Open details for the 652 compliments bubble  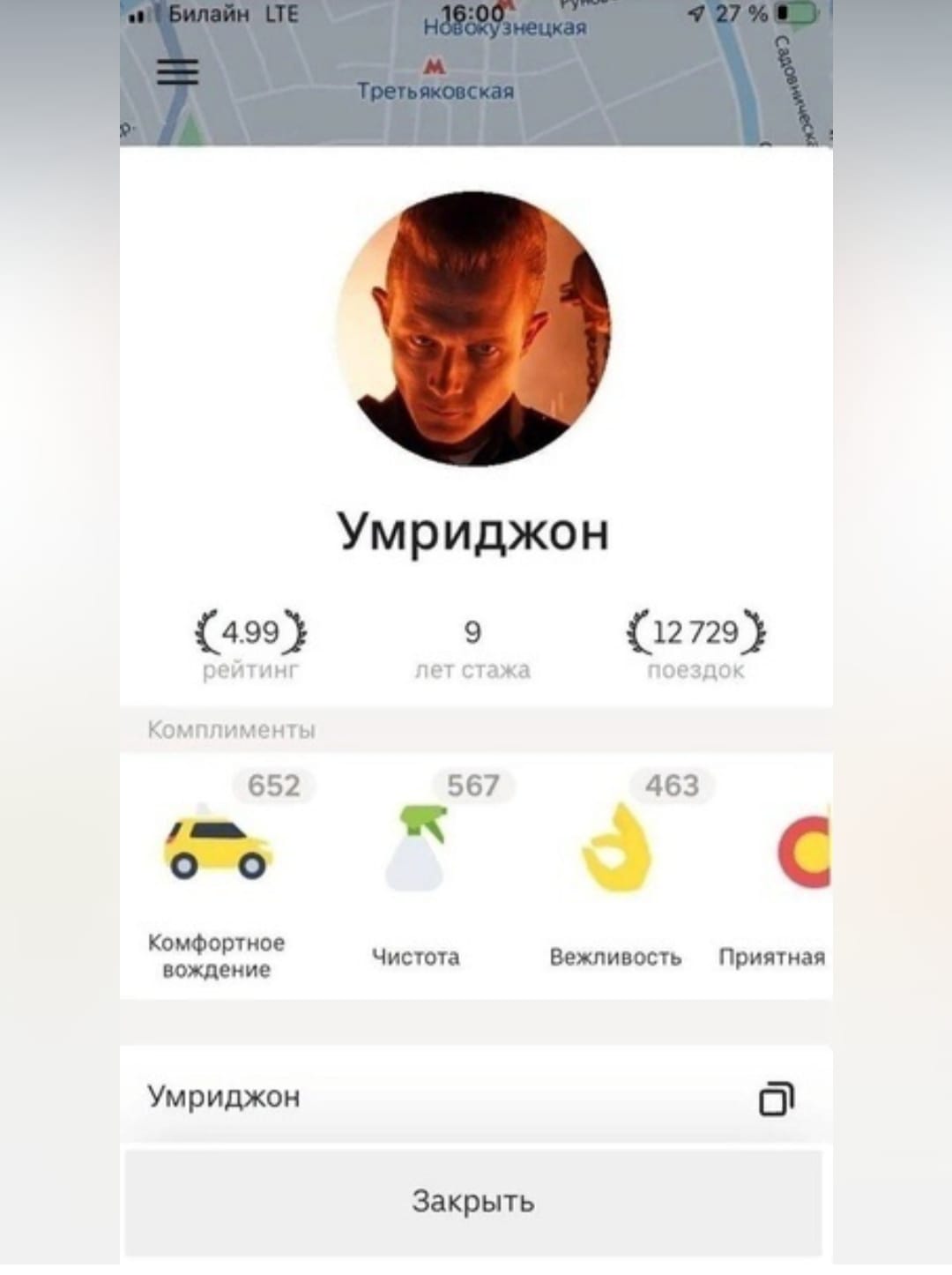[x=274, y=785]
